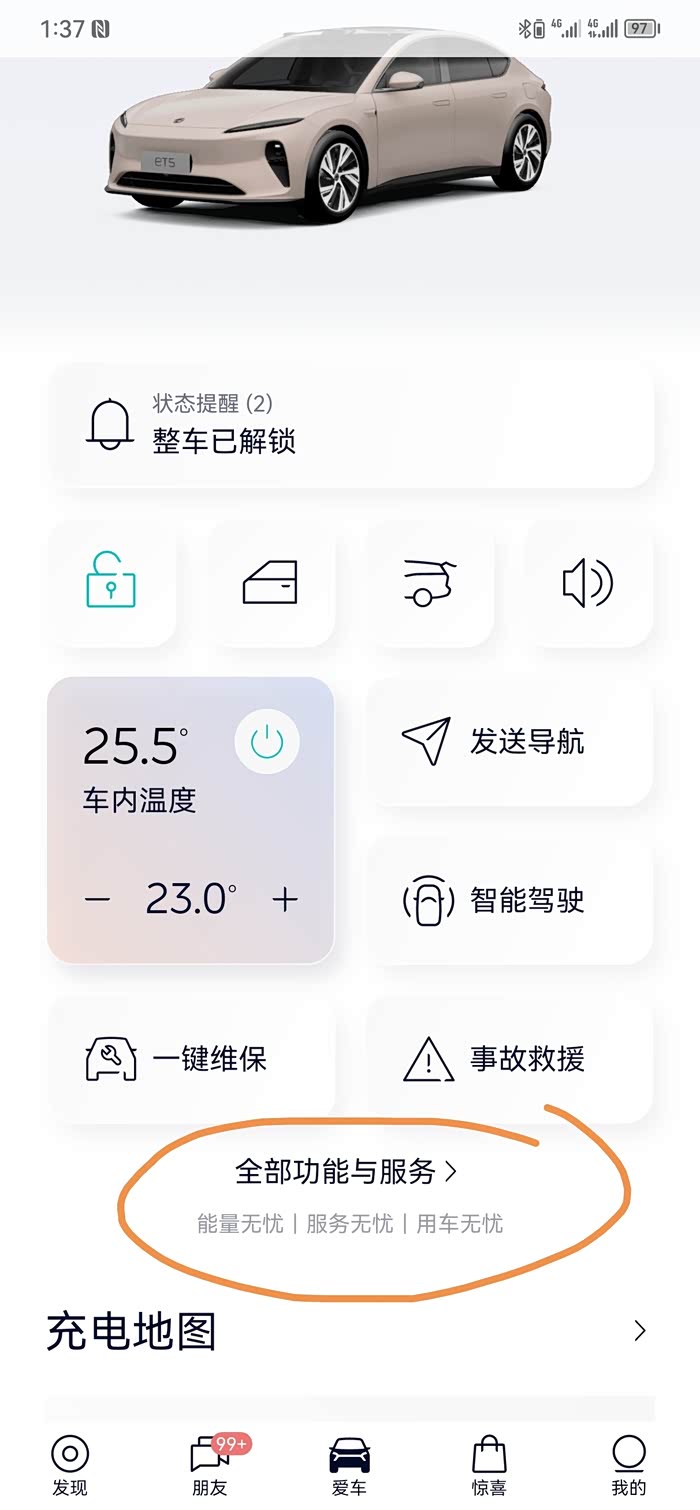This screenshot has width=700, height=1510.
Task: Open 事故救援 accident rescue
Action: [x=509, y=1059]
